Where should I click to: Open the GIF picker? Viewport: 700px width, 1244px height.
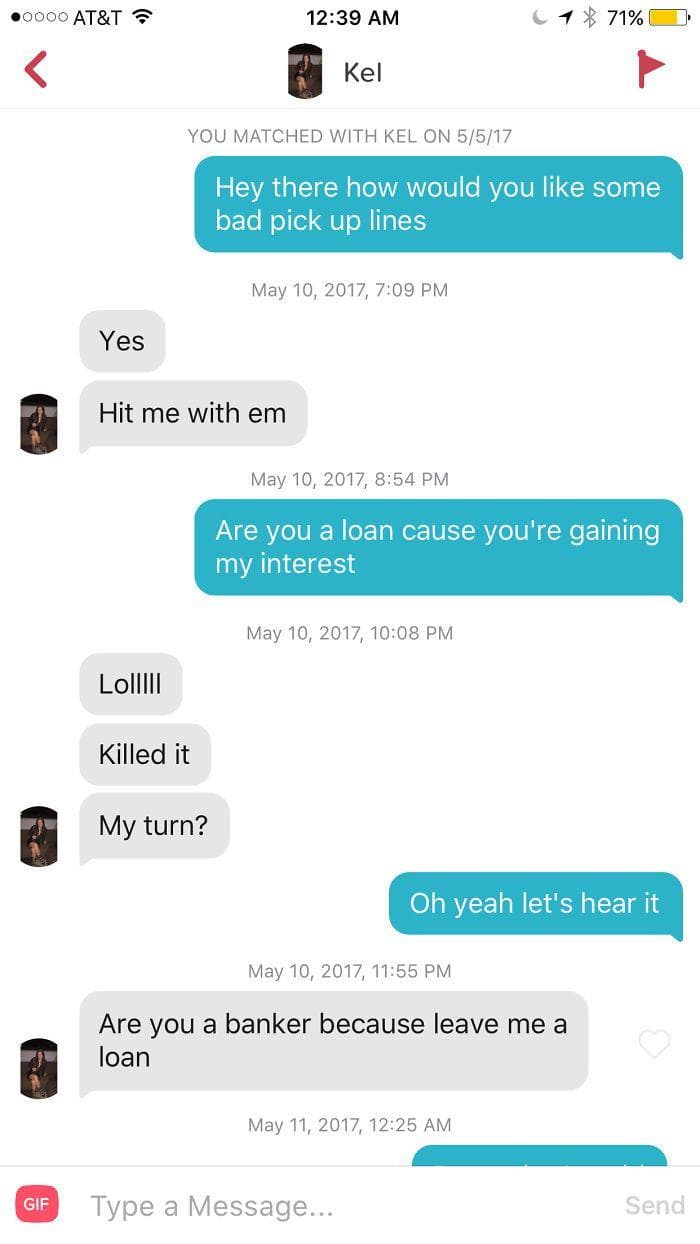point(37,1205)
